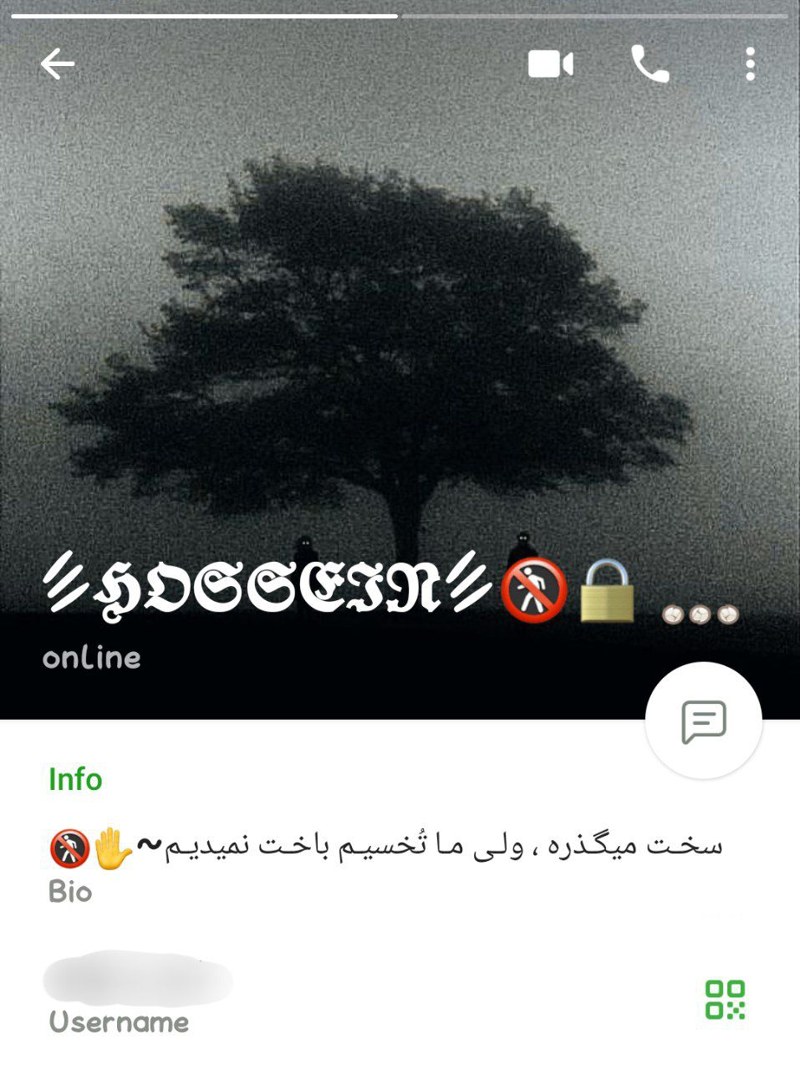Open the three-dot overflow menu

tap(750, 65)
